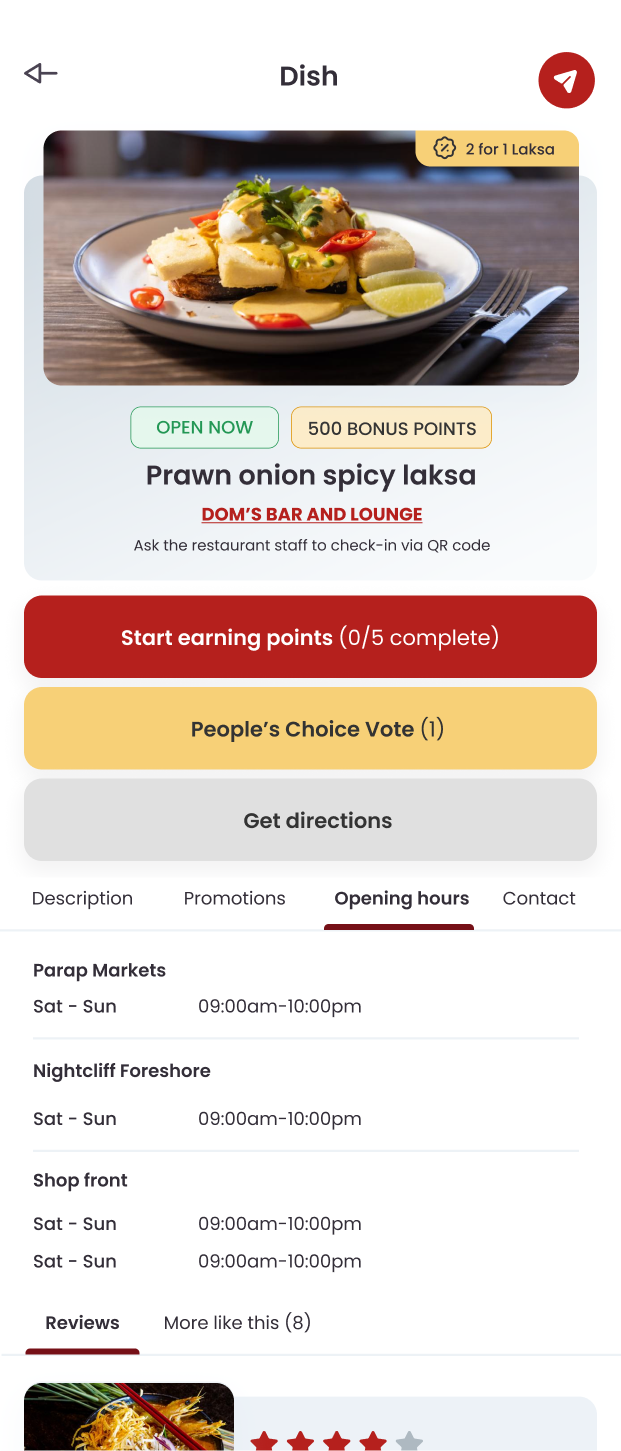Screen dimensions: 621x1451
Task: Tap the Start earning points button
Action: (310, 637)
